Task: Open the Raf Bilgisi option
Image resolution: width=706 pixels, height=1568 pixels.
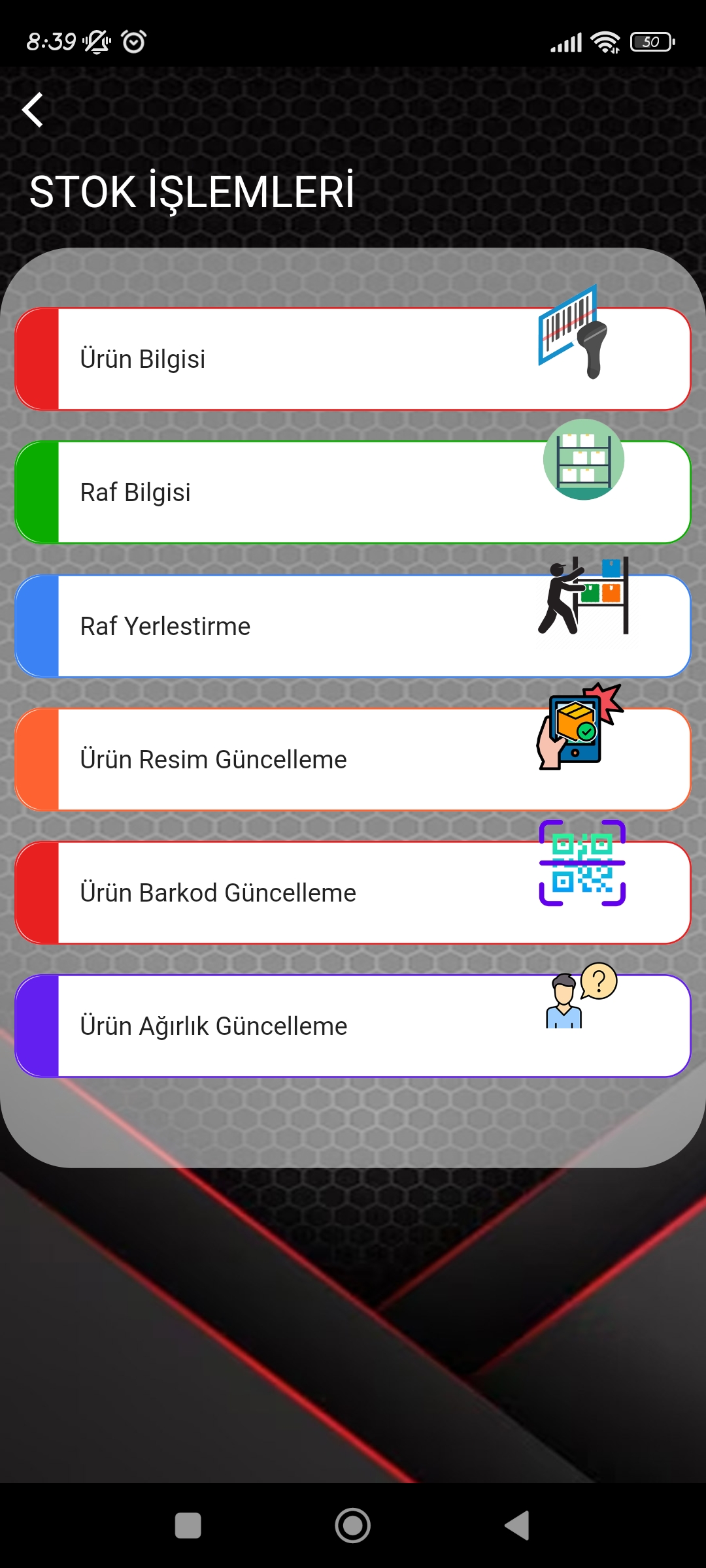Action: click(353, 493)
